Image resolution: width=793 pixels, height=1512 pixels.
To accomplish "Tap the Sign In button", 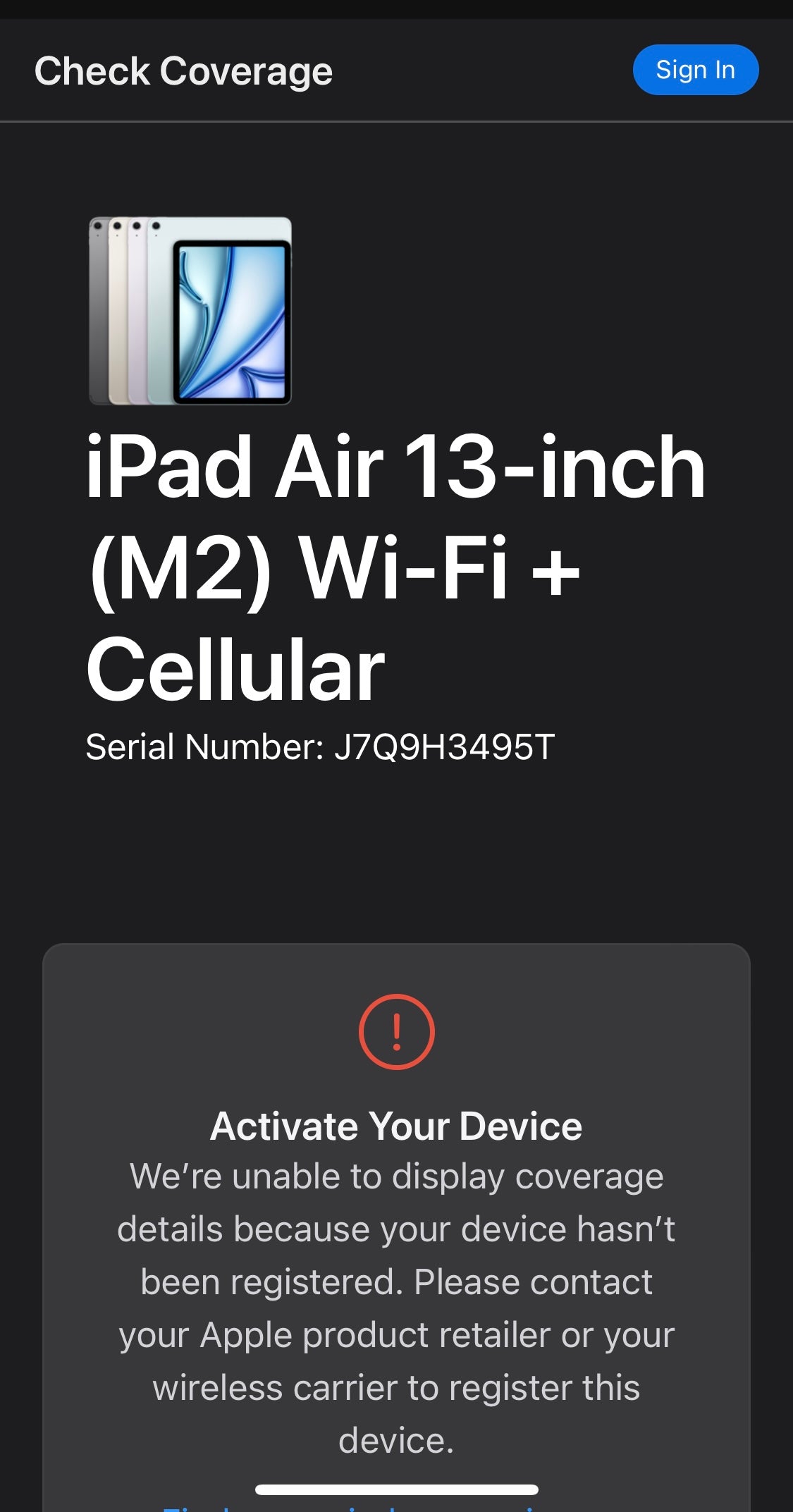I will (695, 70).
